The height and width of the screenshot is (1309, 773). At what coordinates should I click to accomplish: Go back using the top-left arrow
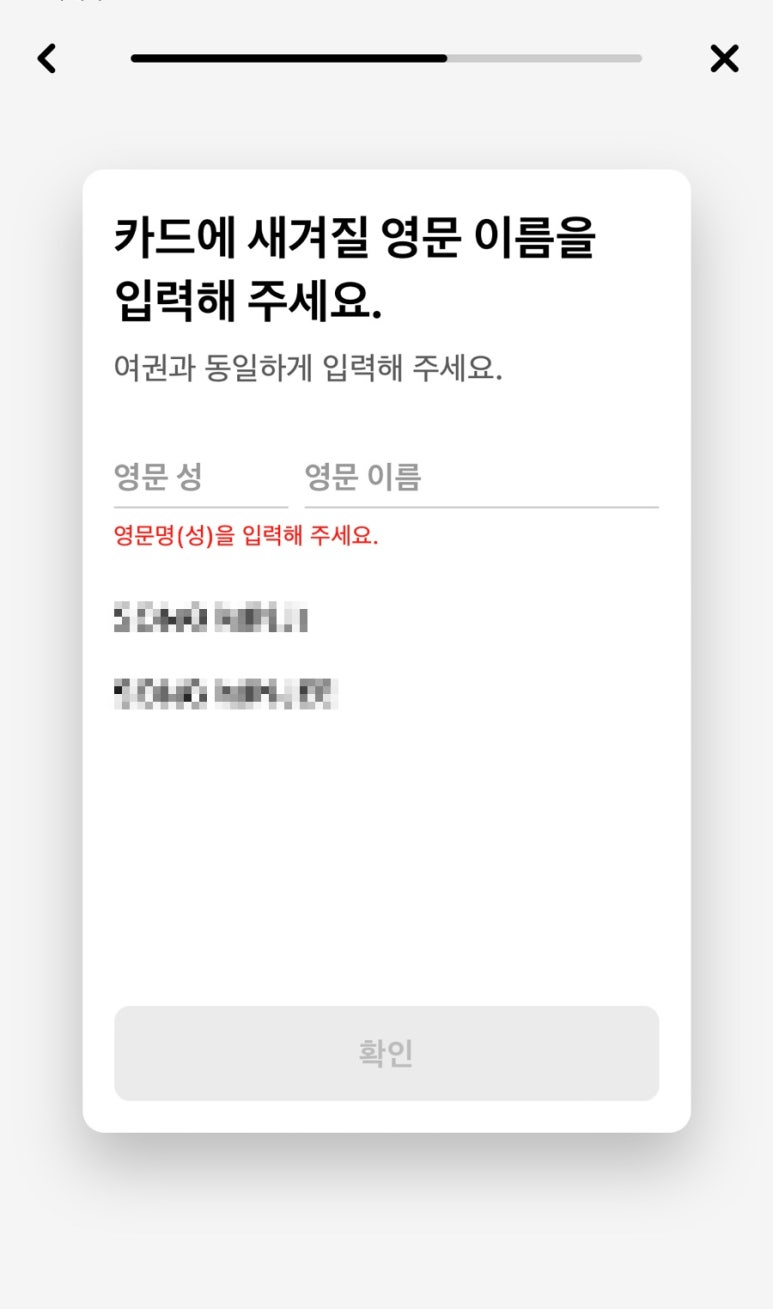point(46,59)
